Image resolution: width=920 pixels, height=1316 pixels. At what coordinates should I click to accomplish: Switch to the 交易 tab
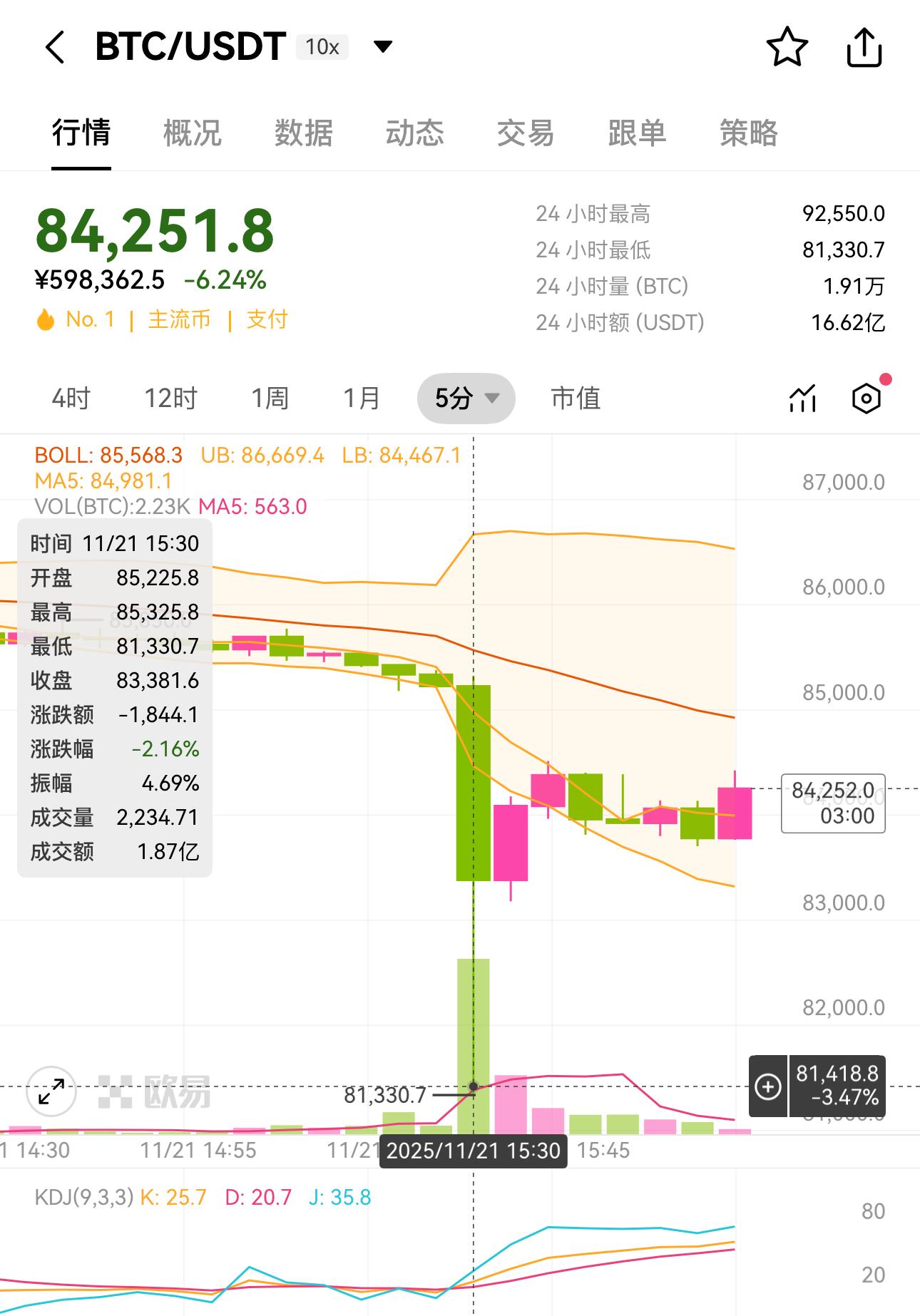[x=526, y=133]
